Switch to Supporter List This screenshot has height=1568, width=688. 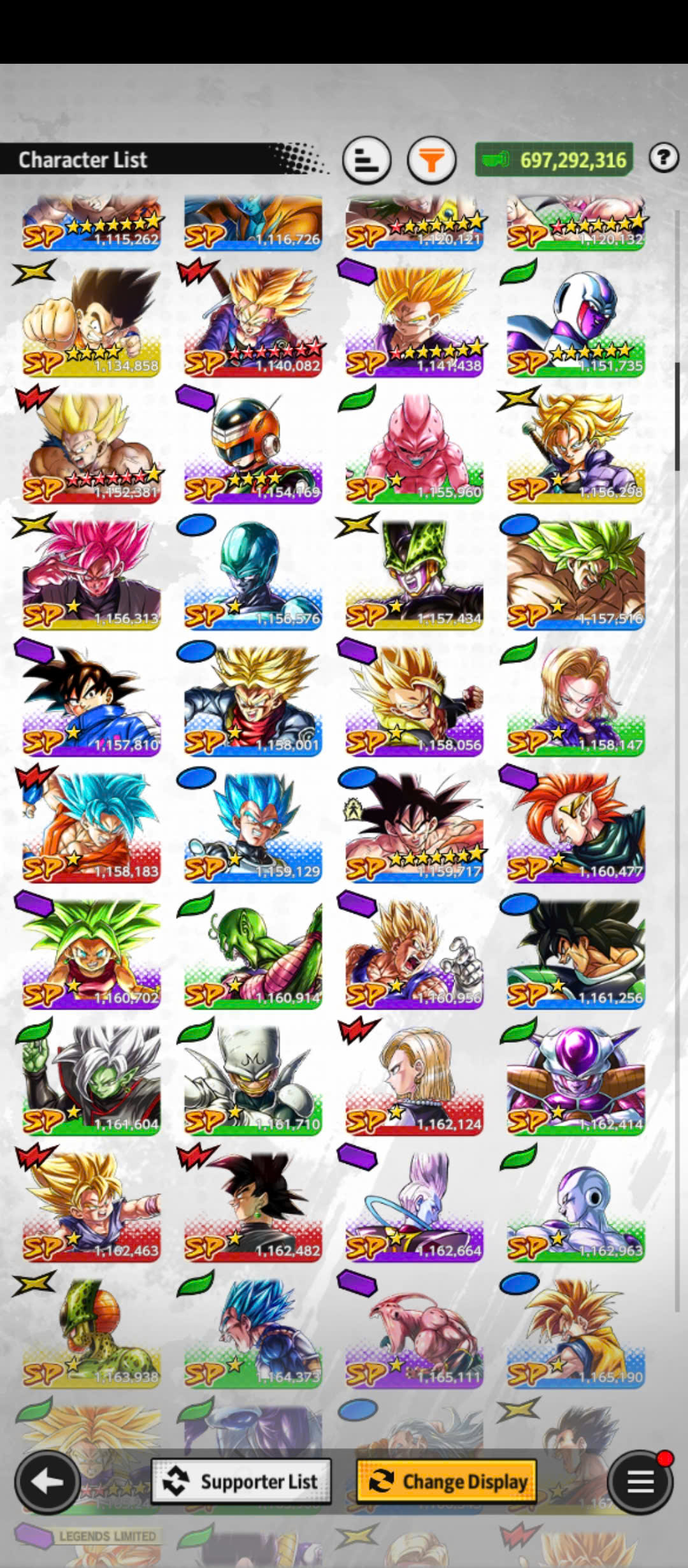coord(241,1481)
